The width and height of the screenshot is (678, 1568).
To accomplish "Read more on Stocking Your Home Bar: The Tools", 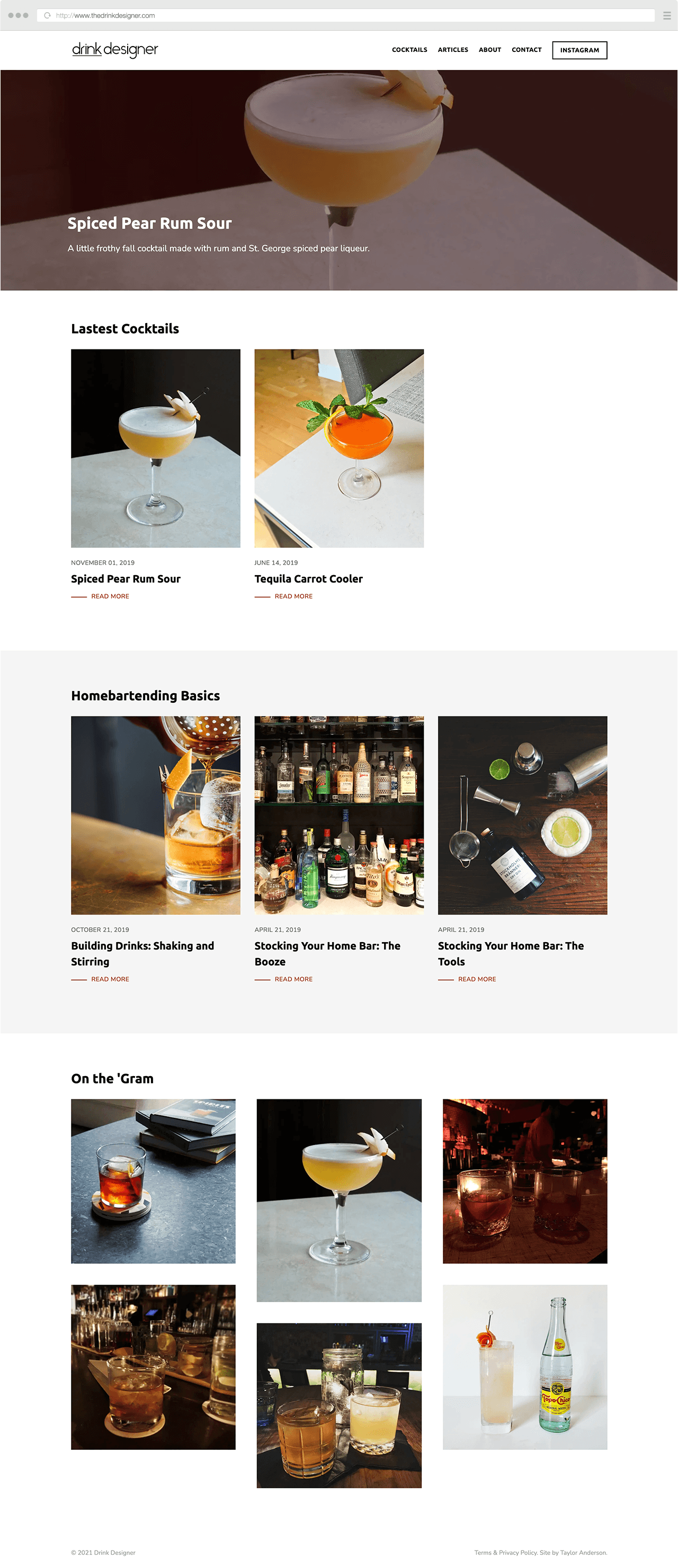I will 477,979.
